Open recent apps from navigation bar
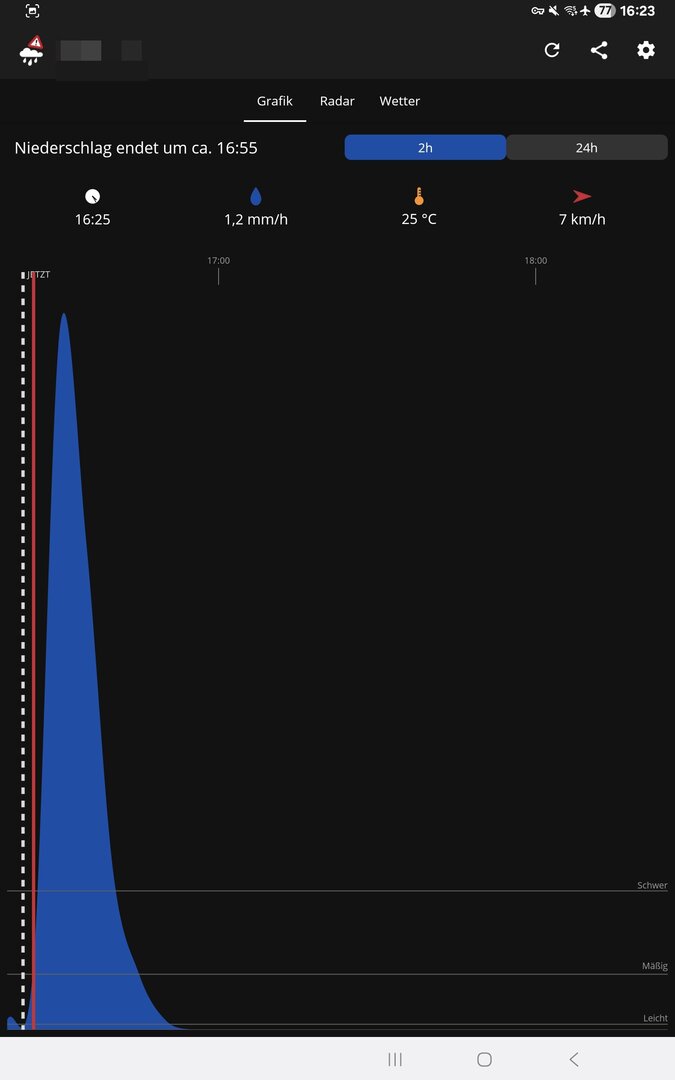Viewport: 675px width, 1080px height. coord(395,1059)
